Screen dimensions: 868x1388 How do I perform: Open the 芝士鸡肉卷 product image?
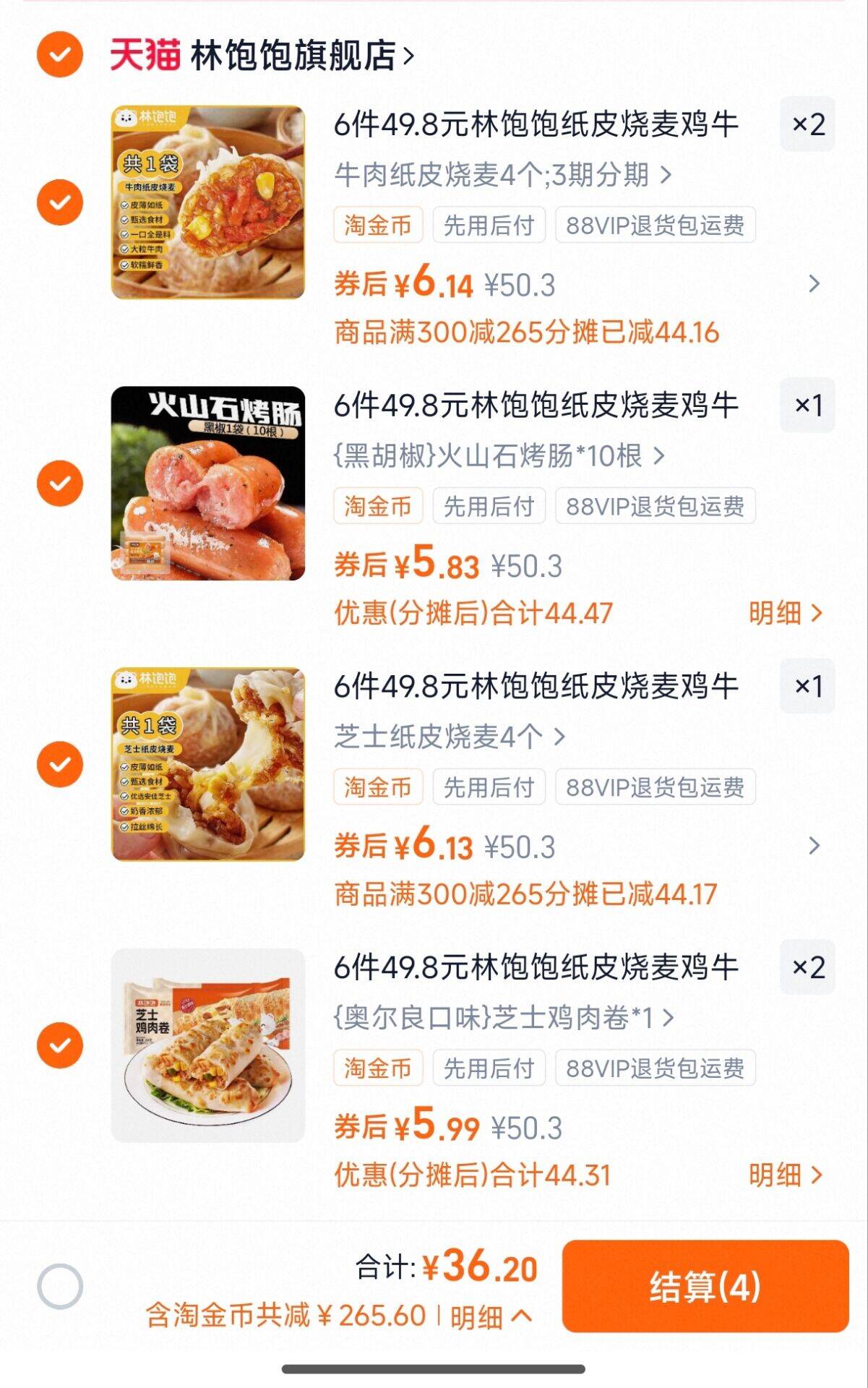click(208, 1045)
